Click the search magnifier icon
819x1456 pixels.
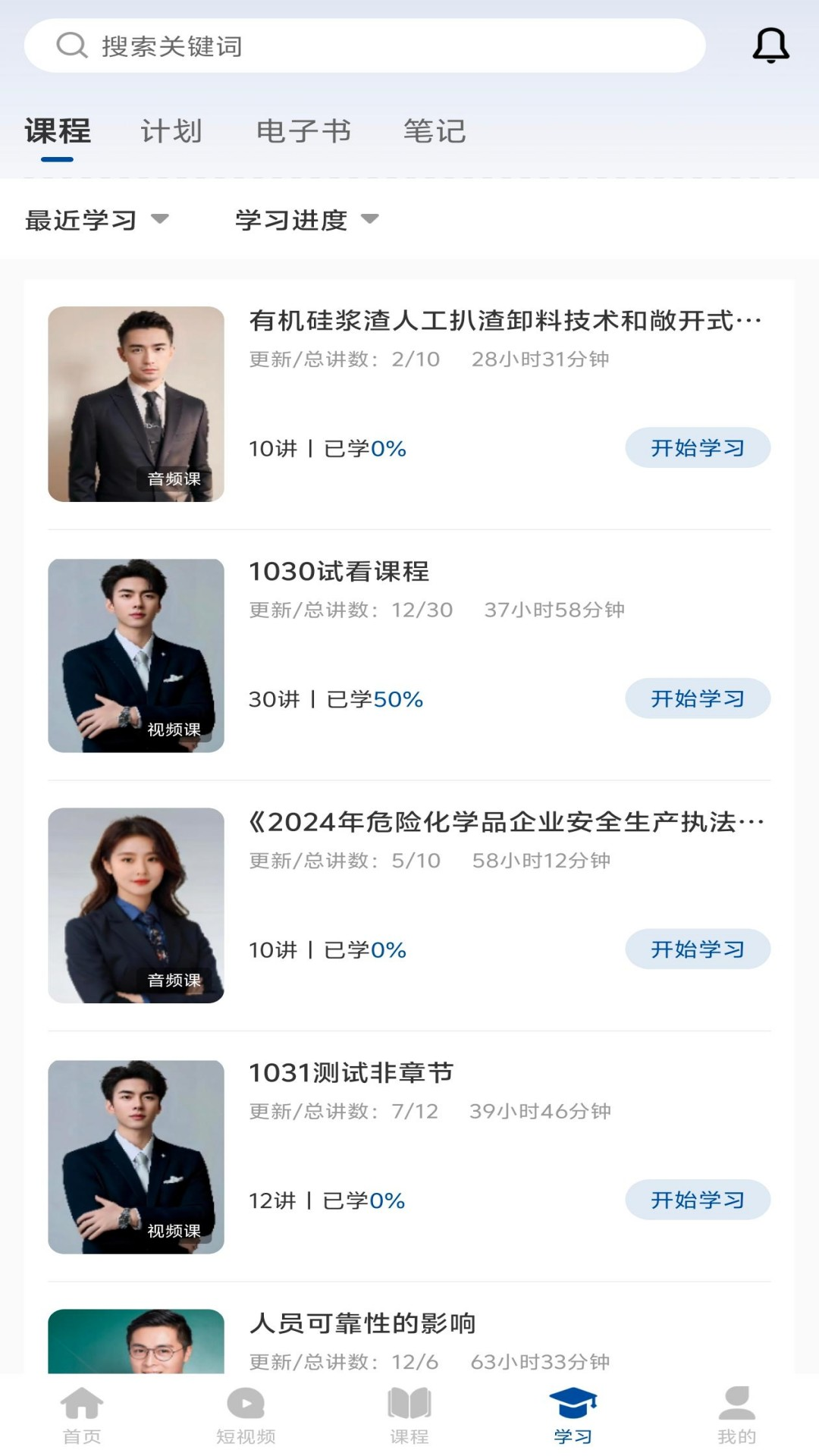point(71,45)
